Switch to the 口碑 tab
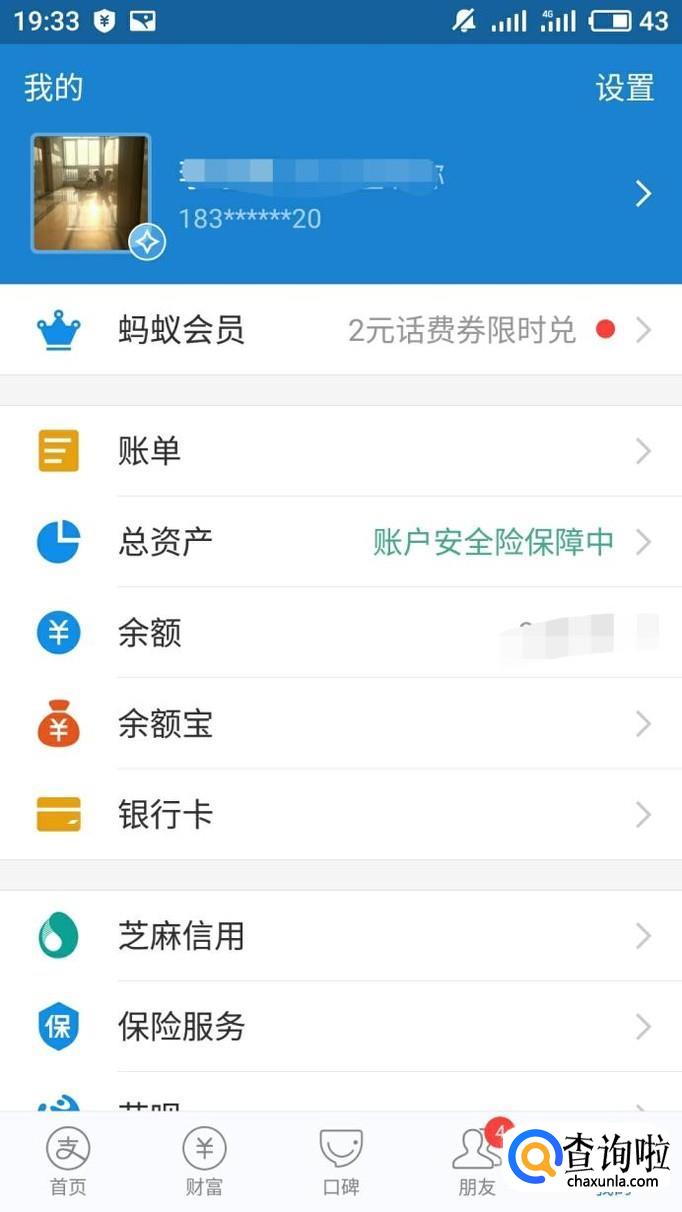Viewport: 682px width, 1212px height. pyautogui.click(x=340, y=1162)
